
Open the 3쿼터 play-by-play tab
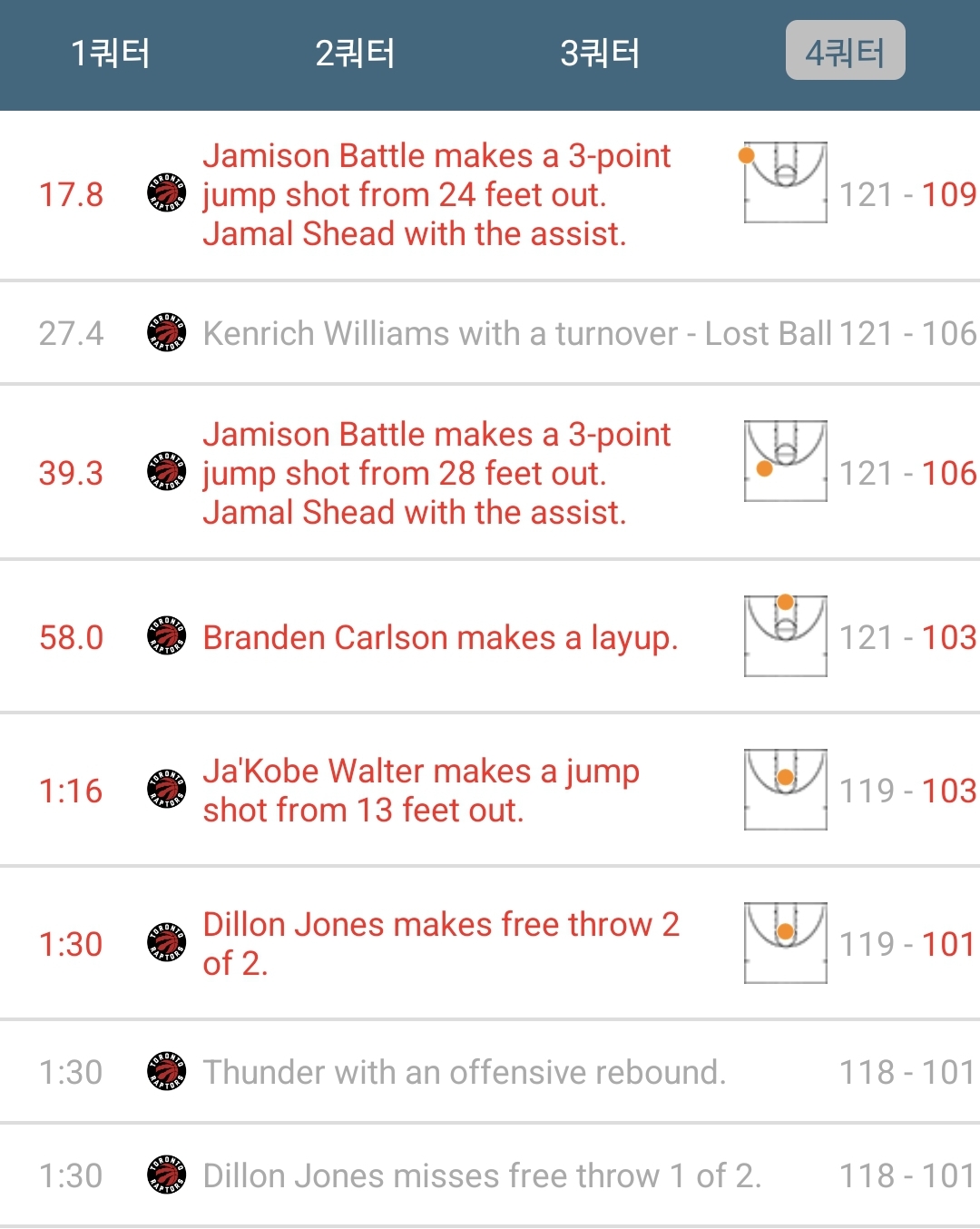point(600,53)
